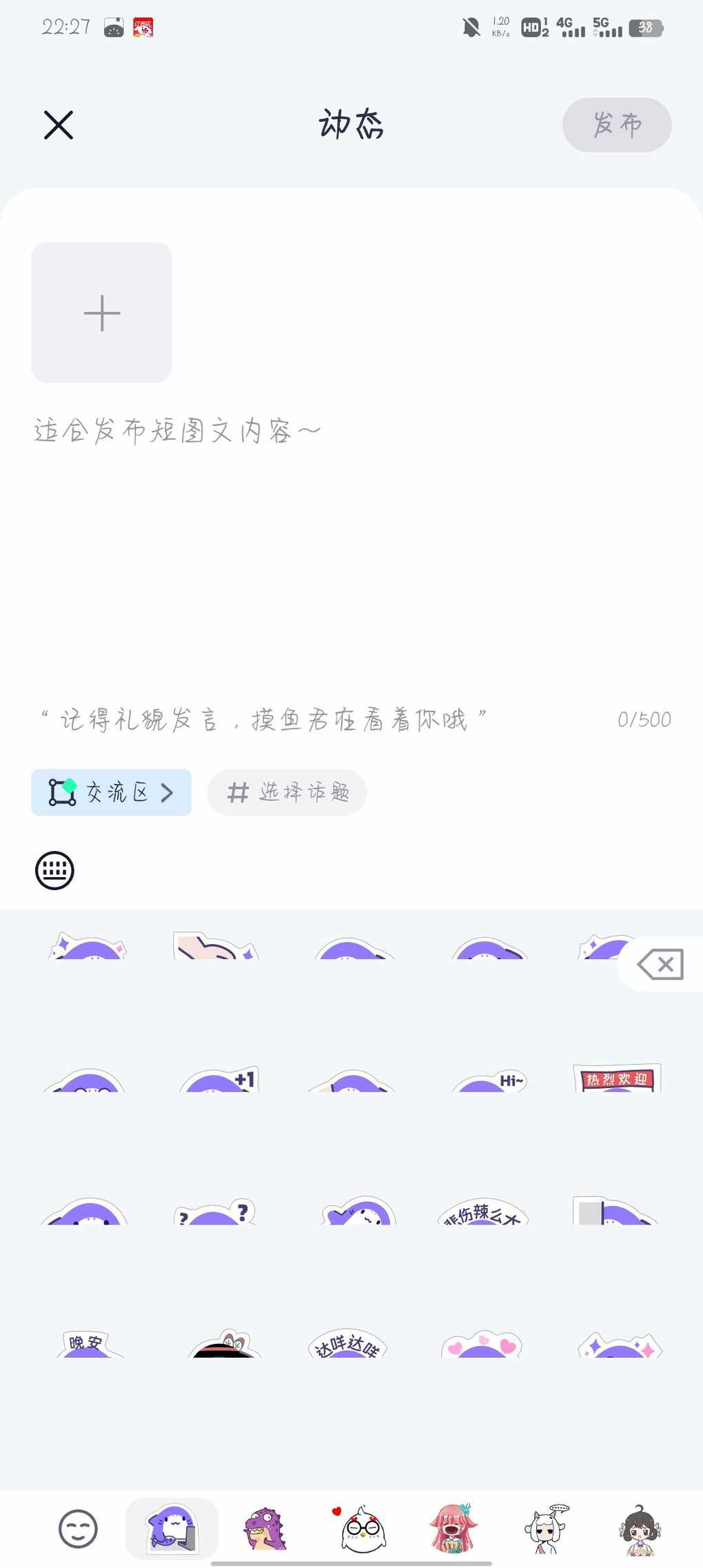Tap the 发布 publish button
Viewport: 703px width, 1568px height.
616,125
